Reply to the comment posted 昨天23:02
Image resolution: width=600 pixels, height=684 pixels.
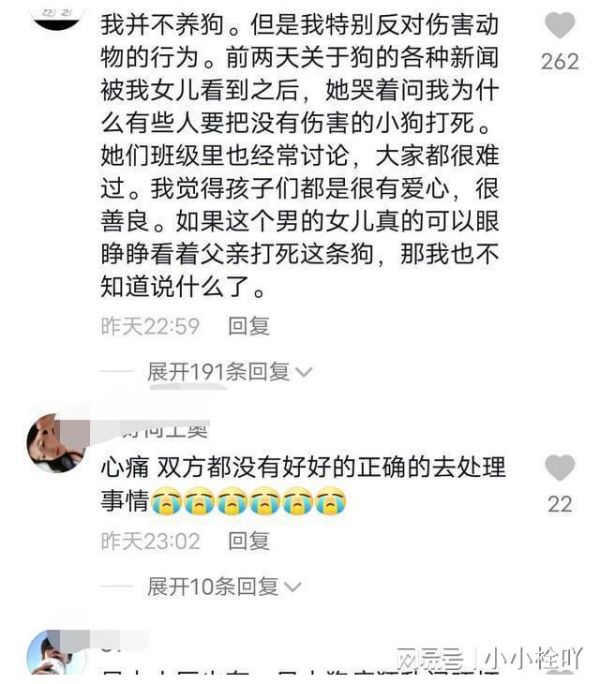click(x=249, y=541)
